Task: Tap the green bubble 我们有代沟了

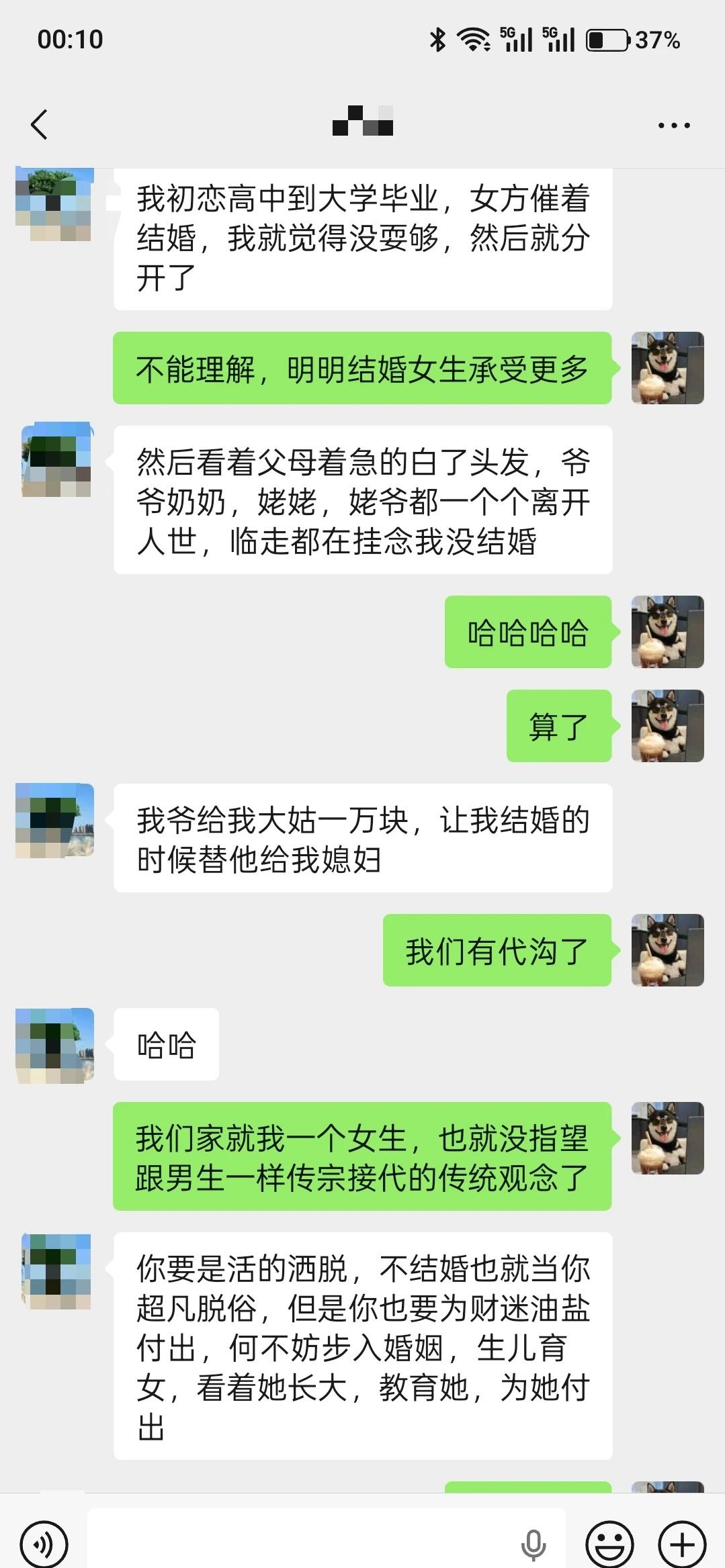Action: coord(497,950)
